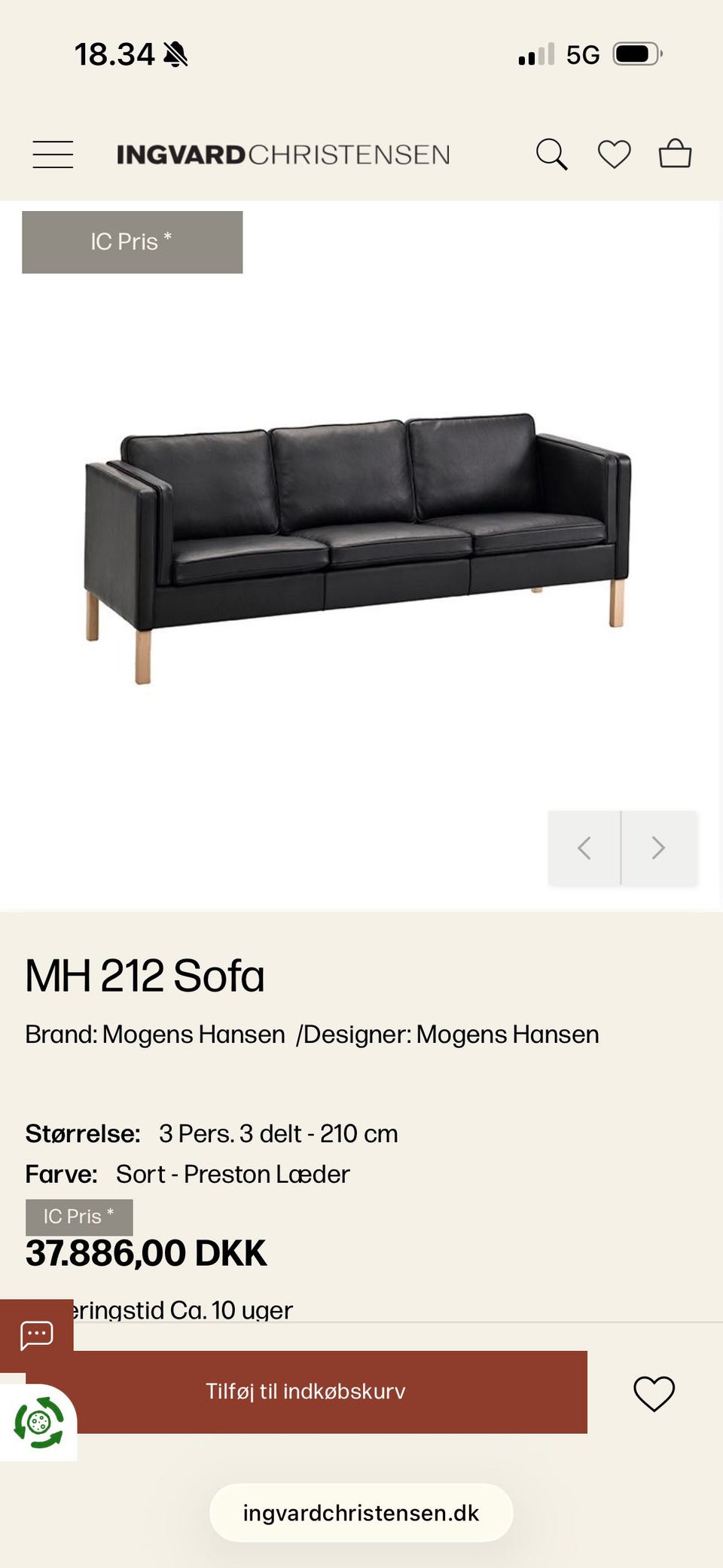
Task: Open the hamburger menu
Action: point(53,154)
